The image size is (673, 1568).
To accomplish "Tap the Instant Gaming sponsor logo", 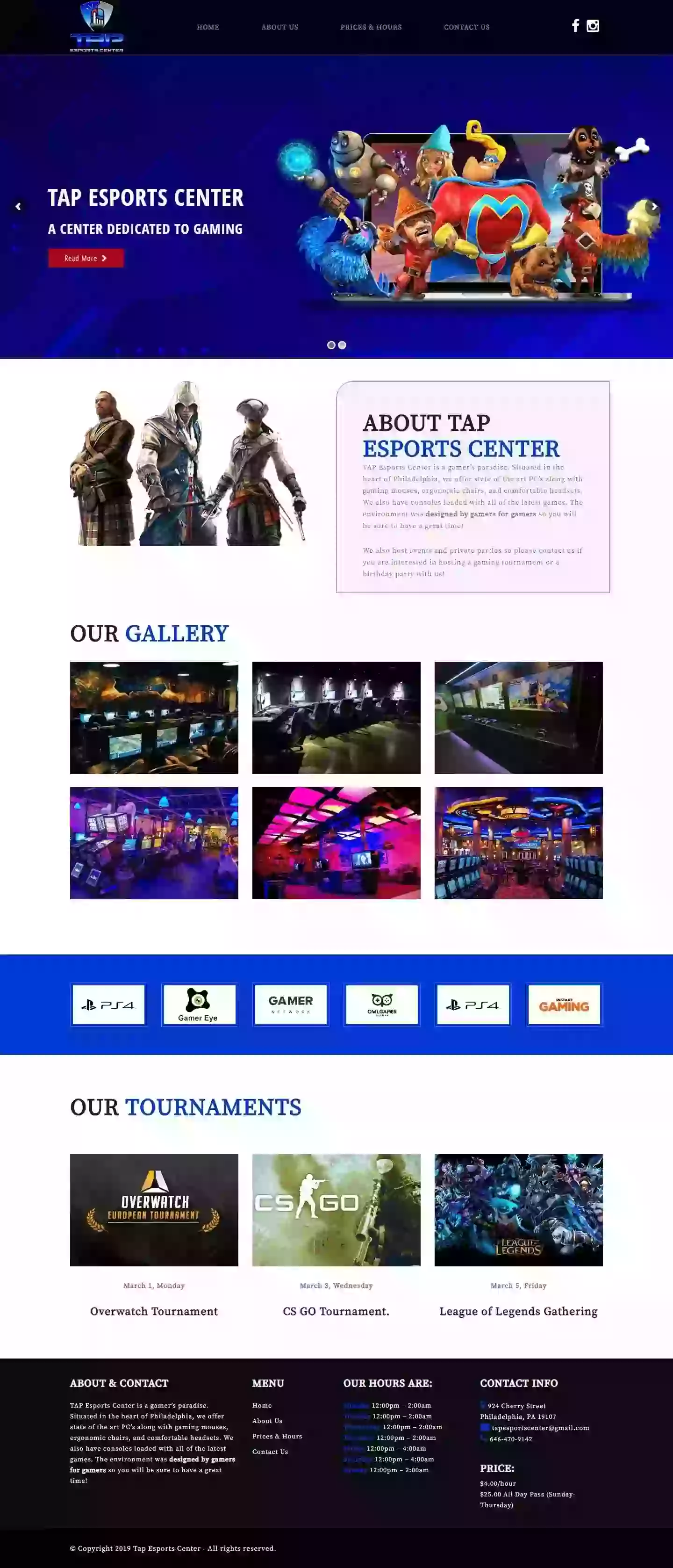I will pos(564,1004).
